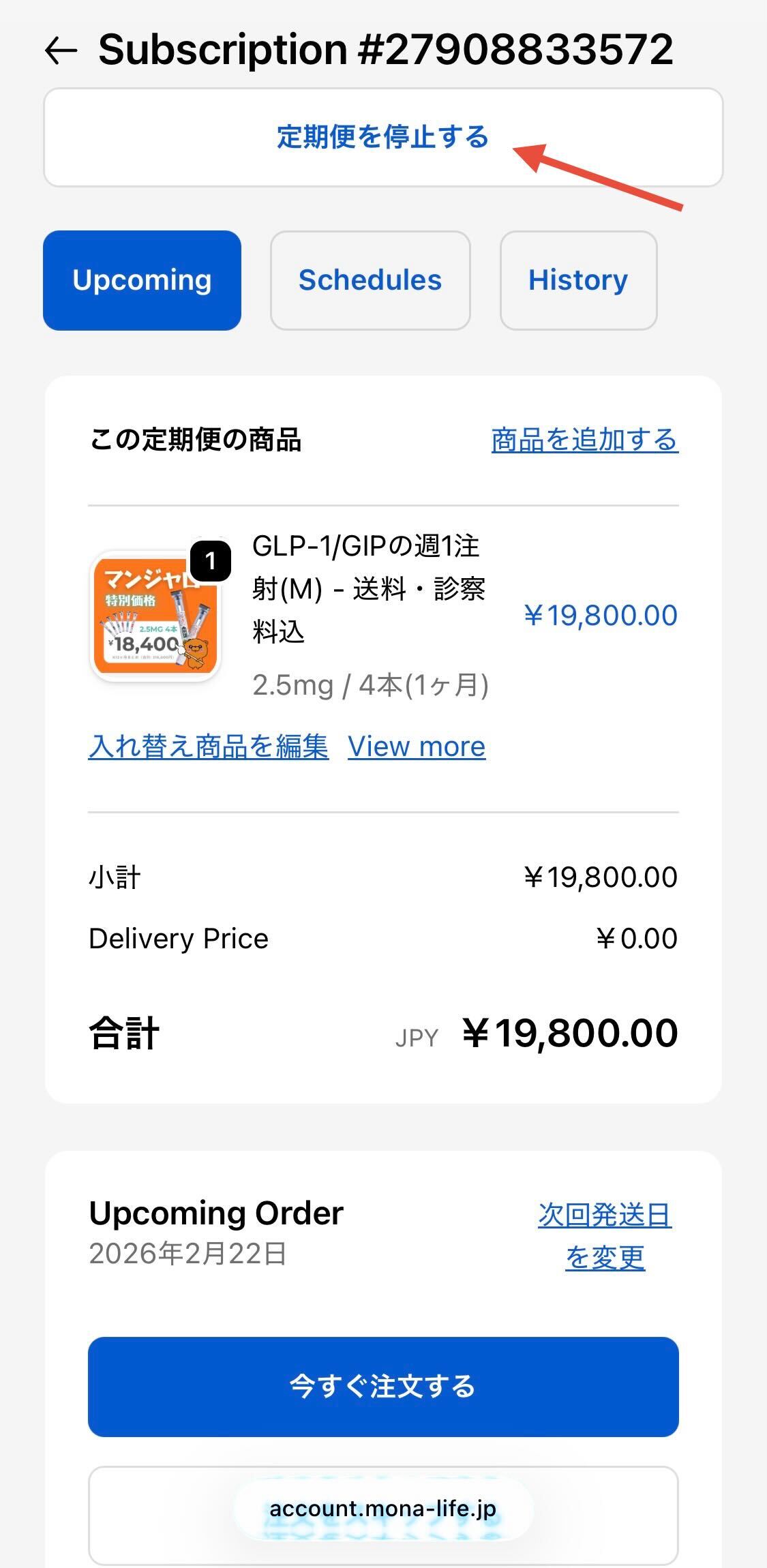Change next shipping date via 次回発送日を変更

click(x=605, y=1235)
